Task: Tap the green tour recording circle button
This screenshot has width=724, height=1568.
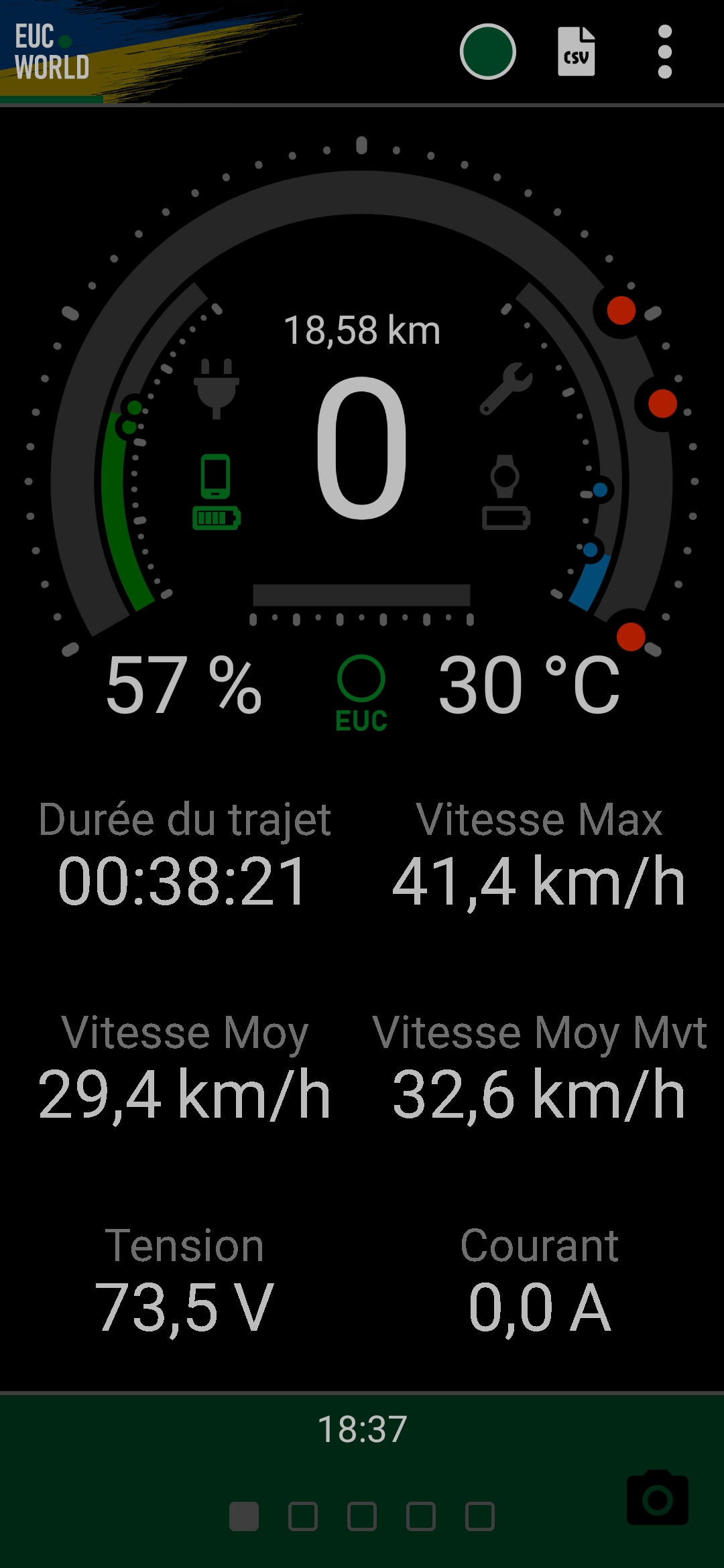Action: (x=487, y=52)
